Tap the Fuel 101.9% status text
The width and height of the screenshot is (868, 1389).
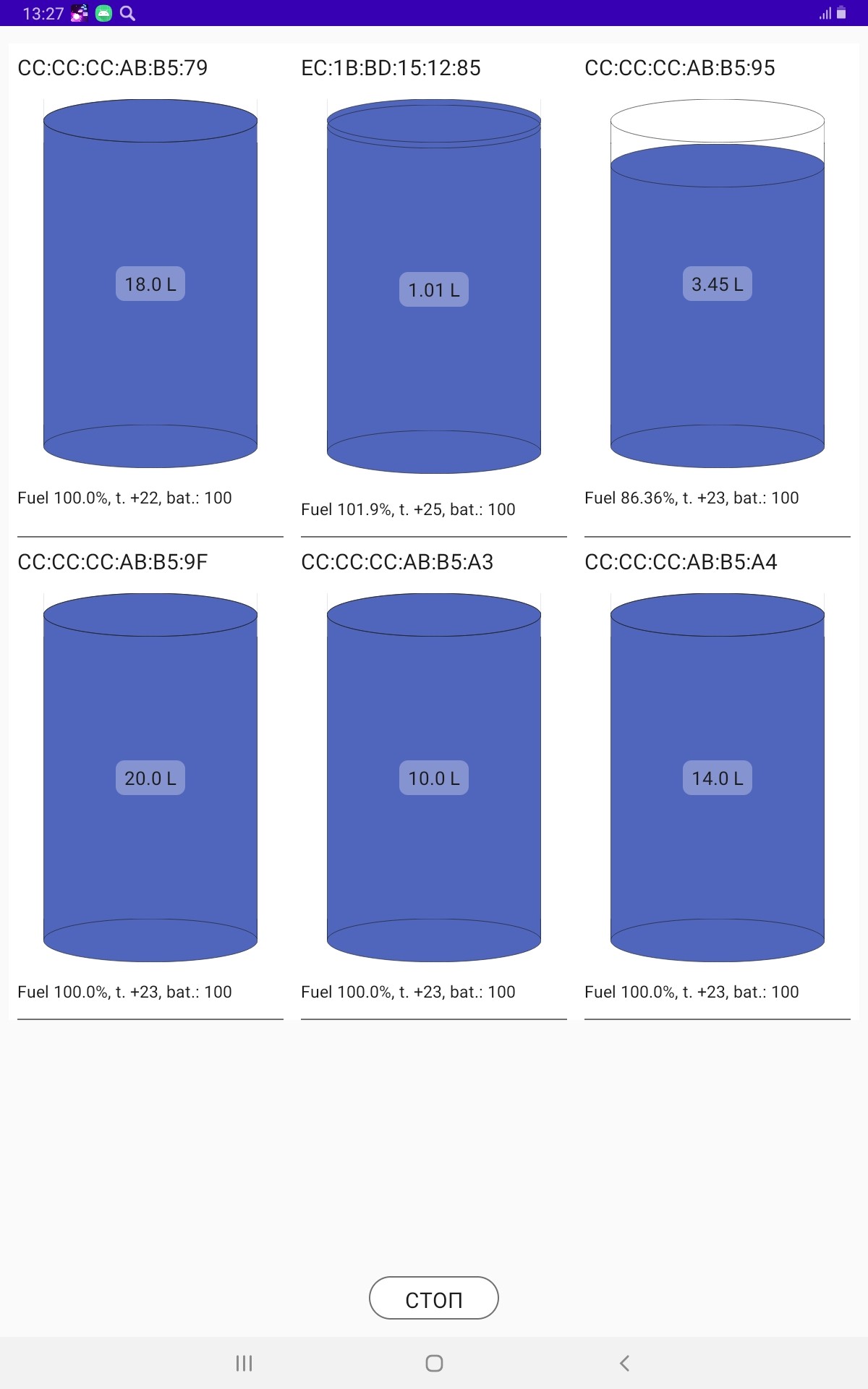point(408,509)
